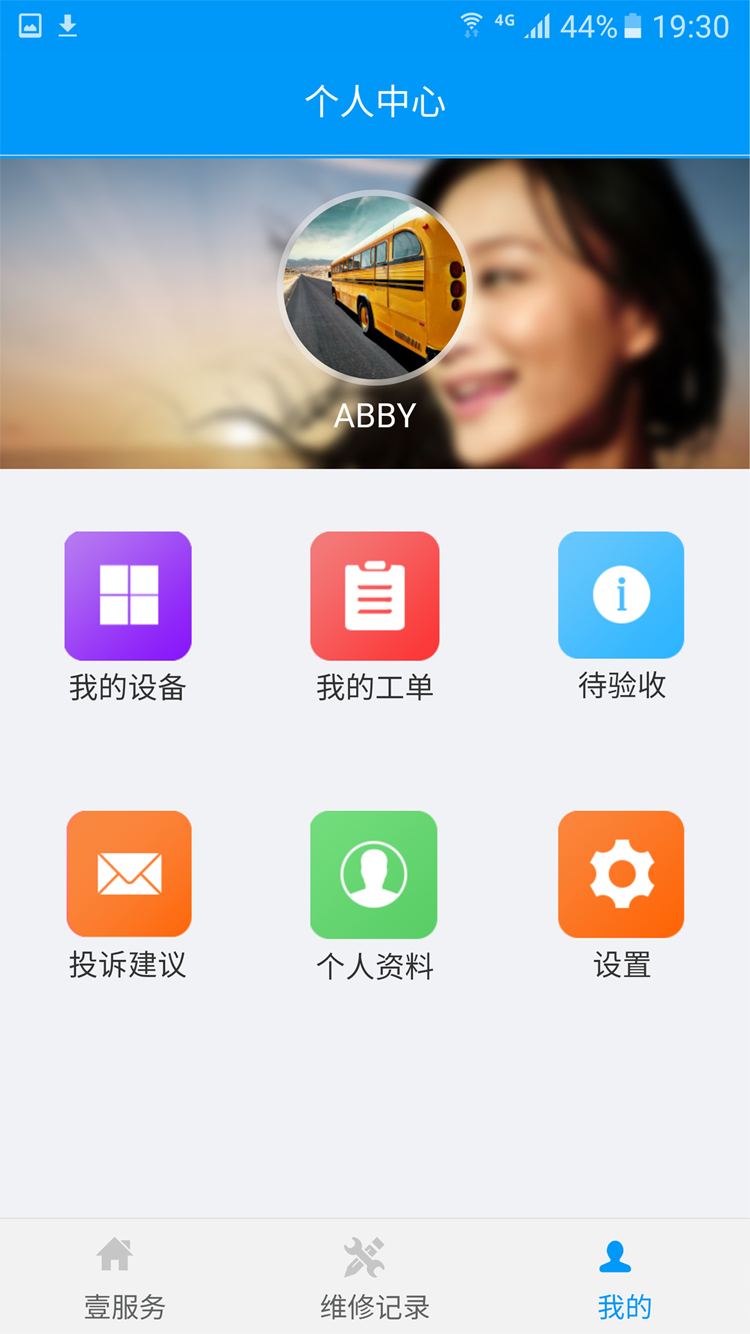Open 我的工单 (My Work Orders)
This screenshot has height=1334, width=750.
(375, 596)
